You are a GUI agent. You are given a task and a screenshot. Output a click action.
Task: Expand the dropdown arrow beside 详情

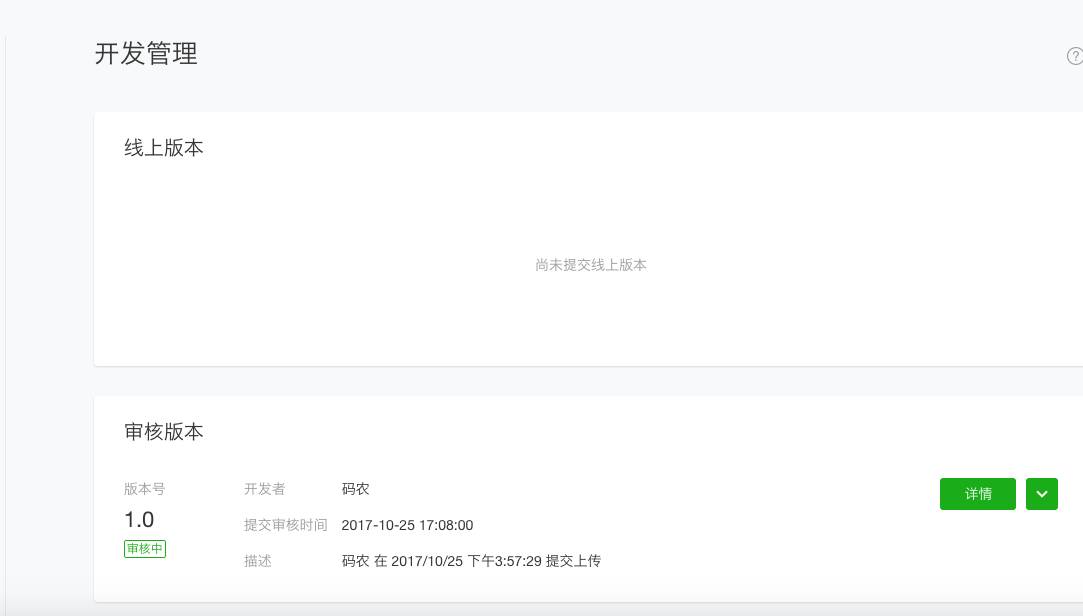click(x=1041, y=494)
